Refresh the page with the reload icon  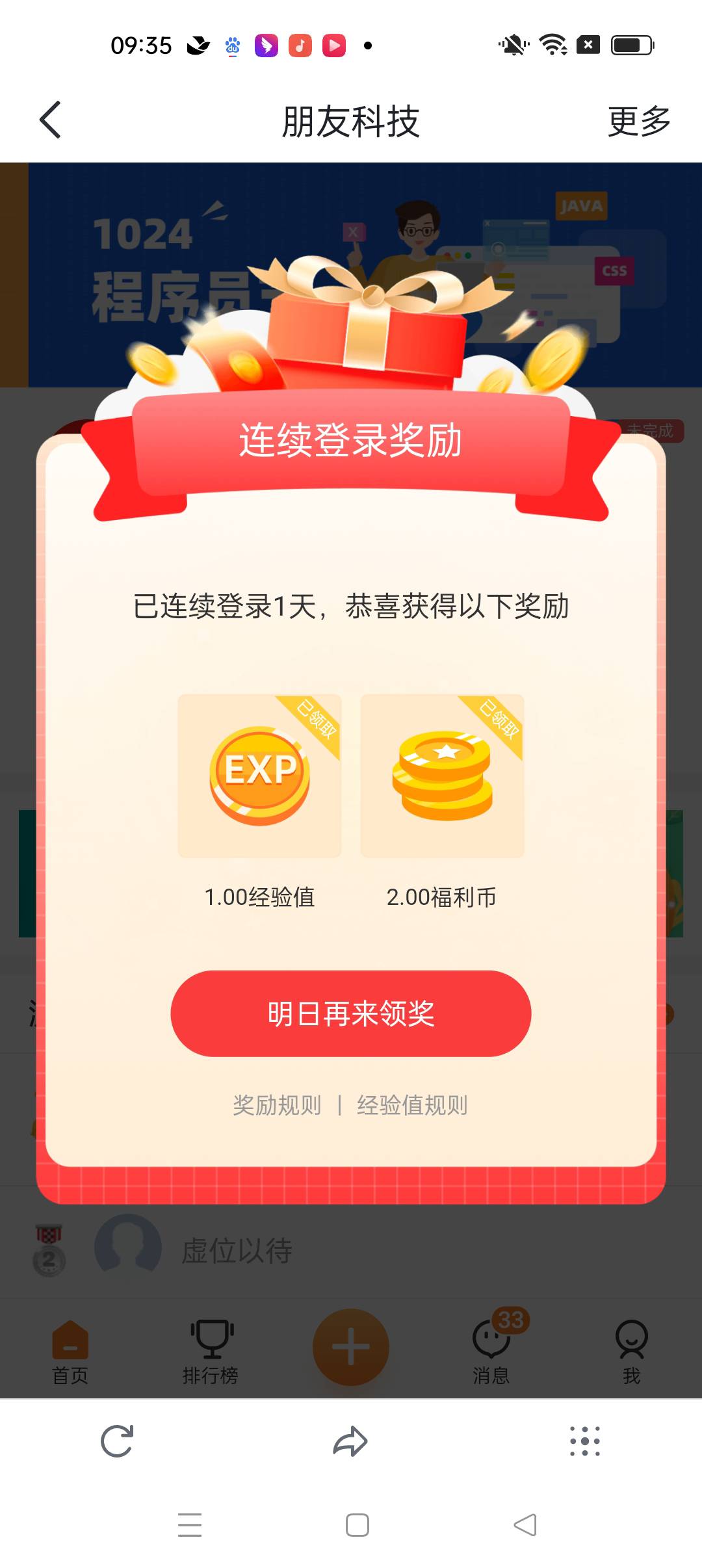click(118, 1441)
